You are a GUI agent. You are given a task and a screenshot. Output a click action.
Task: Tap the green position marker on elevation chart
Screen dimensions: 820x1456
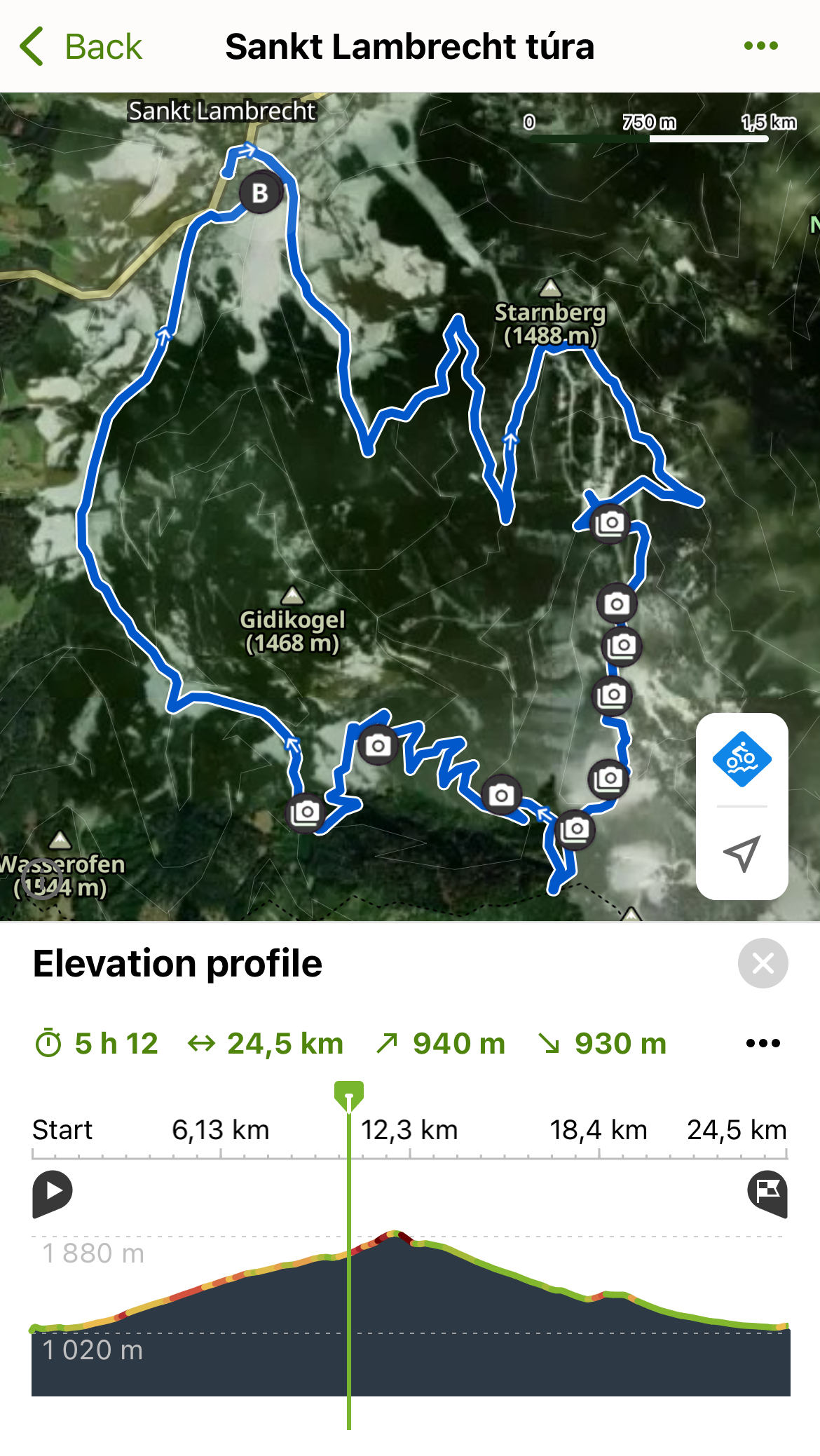349,1095
